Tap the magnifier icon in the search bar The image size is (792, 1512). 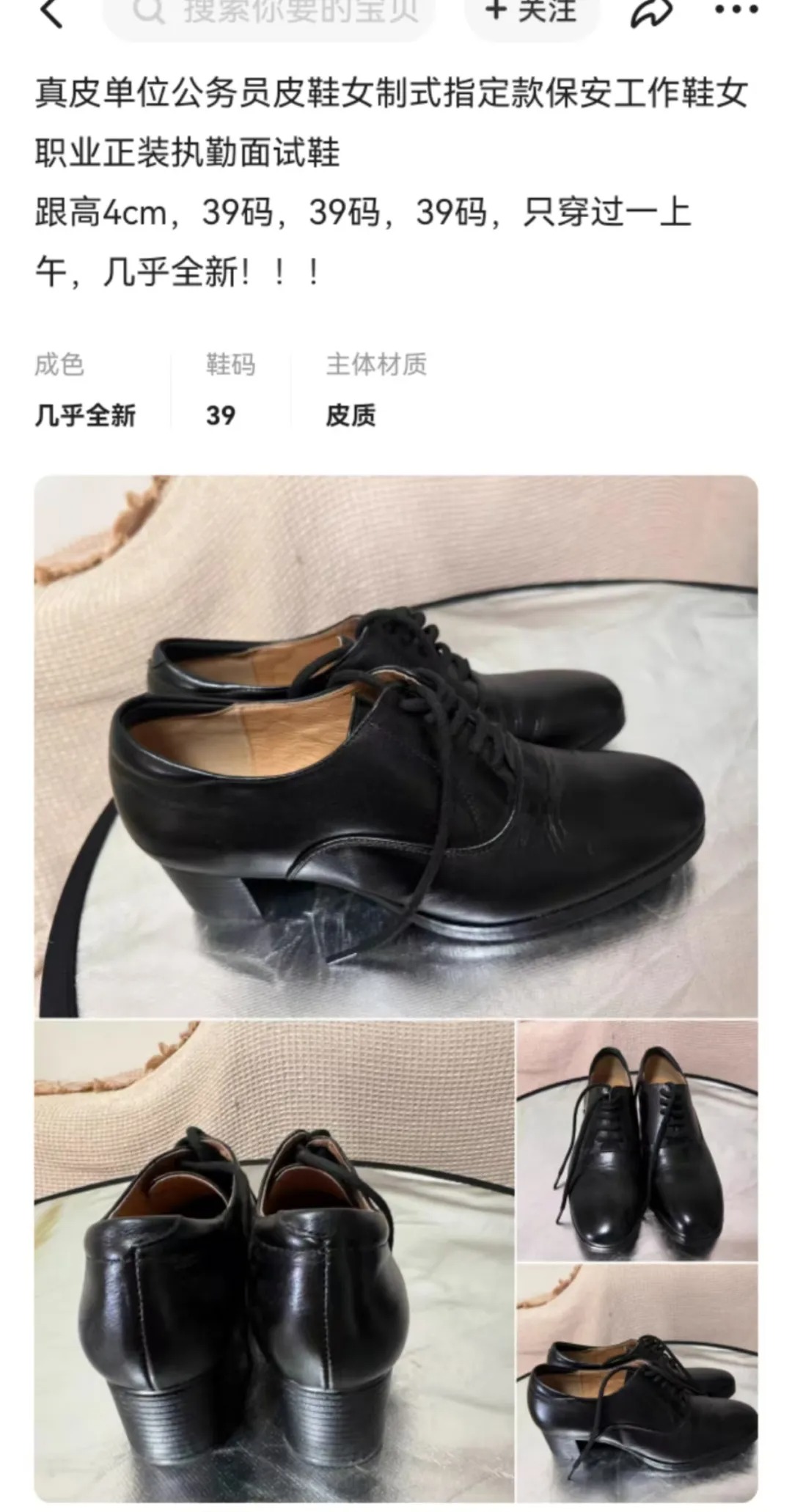click(x=150, y=10)
